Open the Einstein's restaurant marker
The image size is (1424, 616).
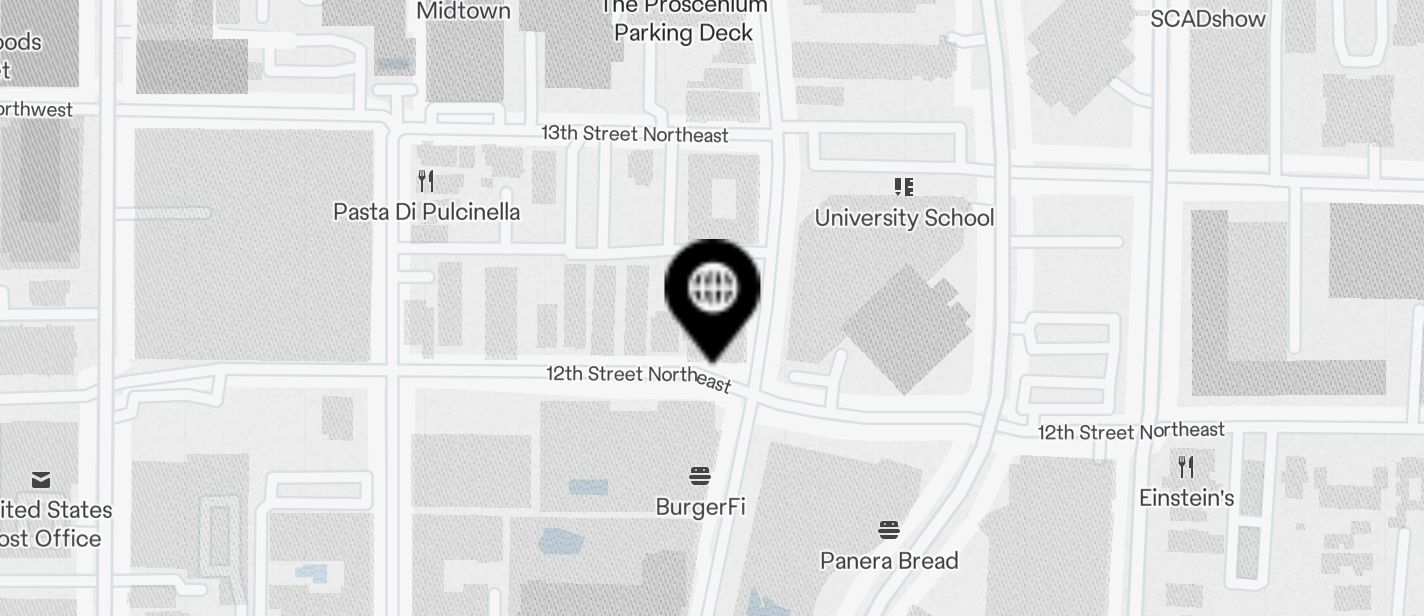[x=1186, y=467]
